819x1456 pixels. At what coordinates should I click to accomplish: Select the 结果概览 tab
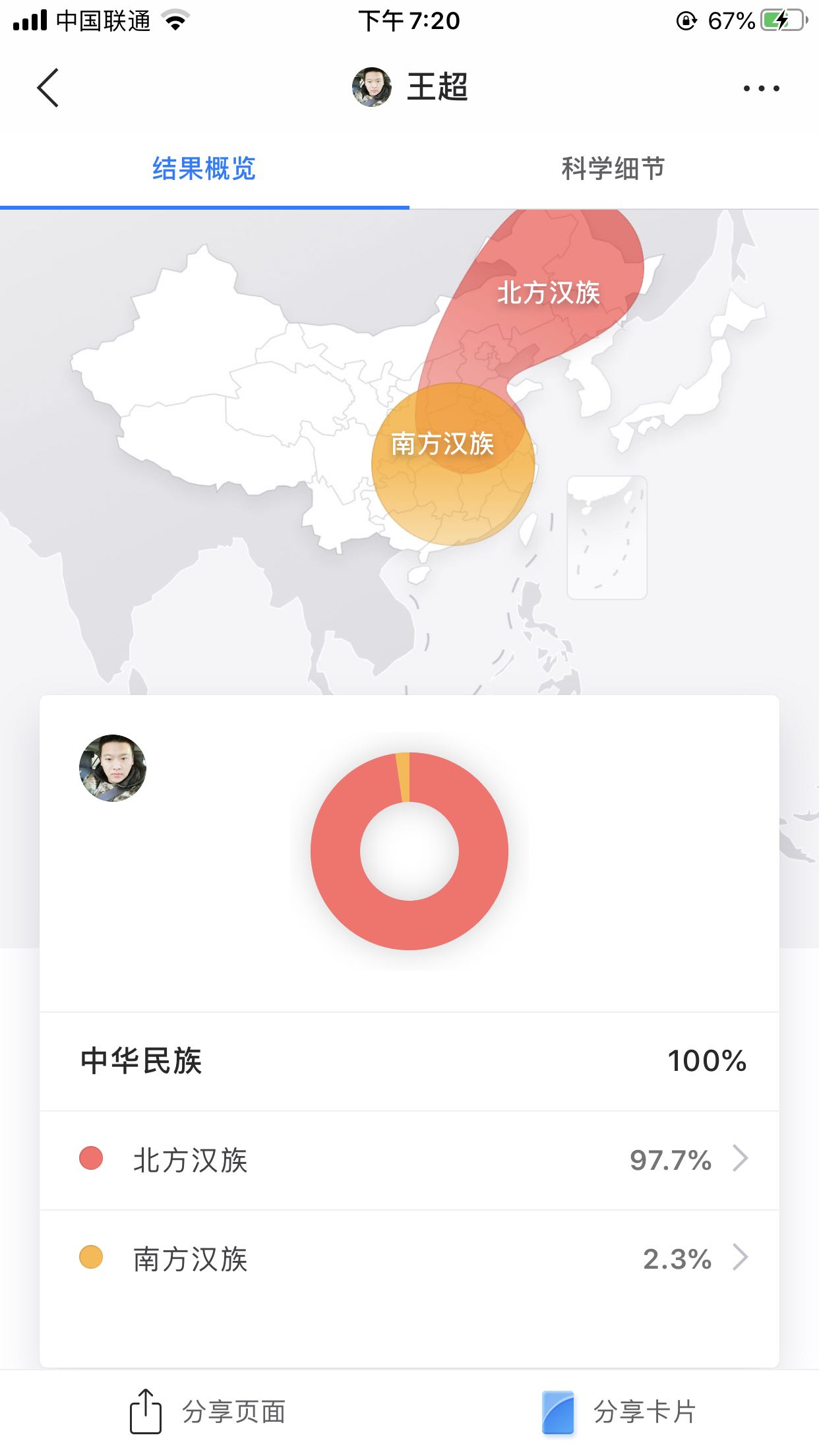[x=204, y=169]
